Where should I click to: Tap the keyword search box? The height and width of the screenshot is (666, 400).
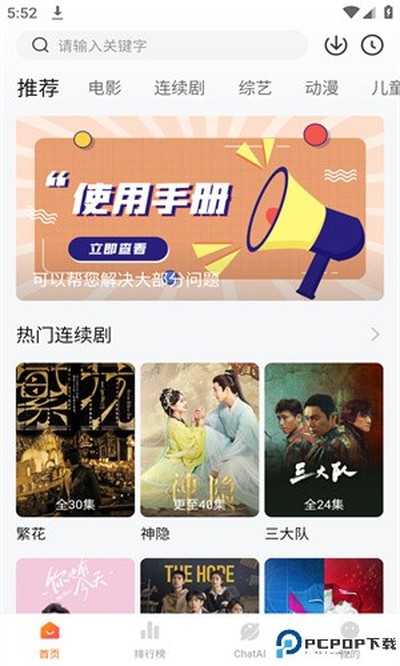click(x=161, y=45)
